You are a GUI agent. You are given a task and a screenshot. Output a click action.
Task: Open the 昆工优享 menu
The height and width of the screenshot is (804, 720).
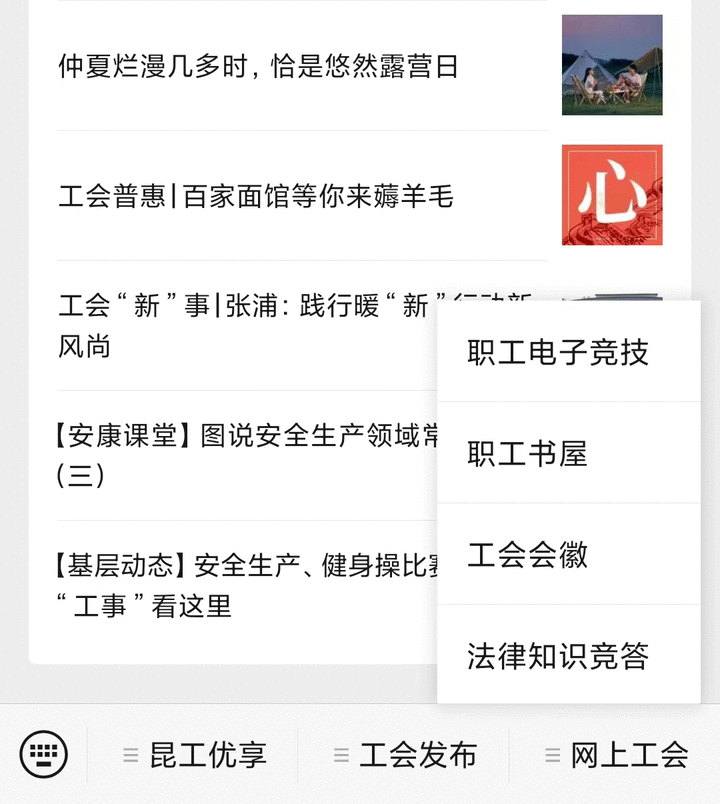point(196,755)
